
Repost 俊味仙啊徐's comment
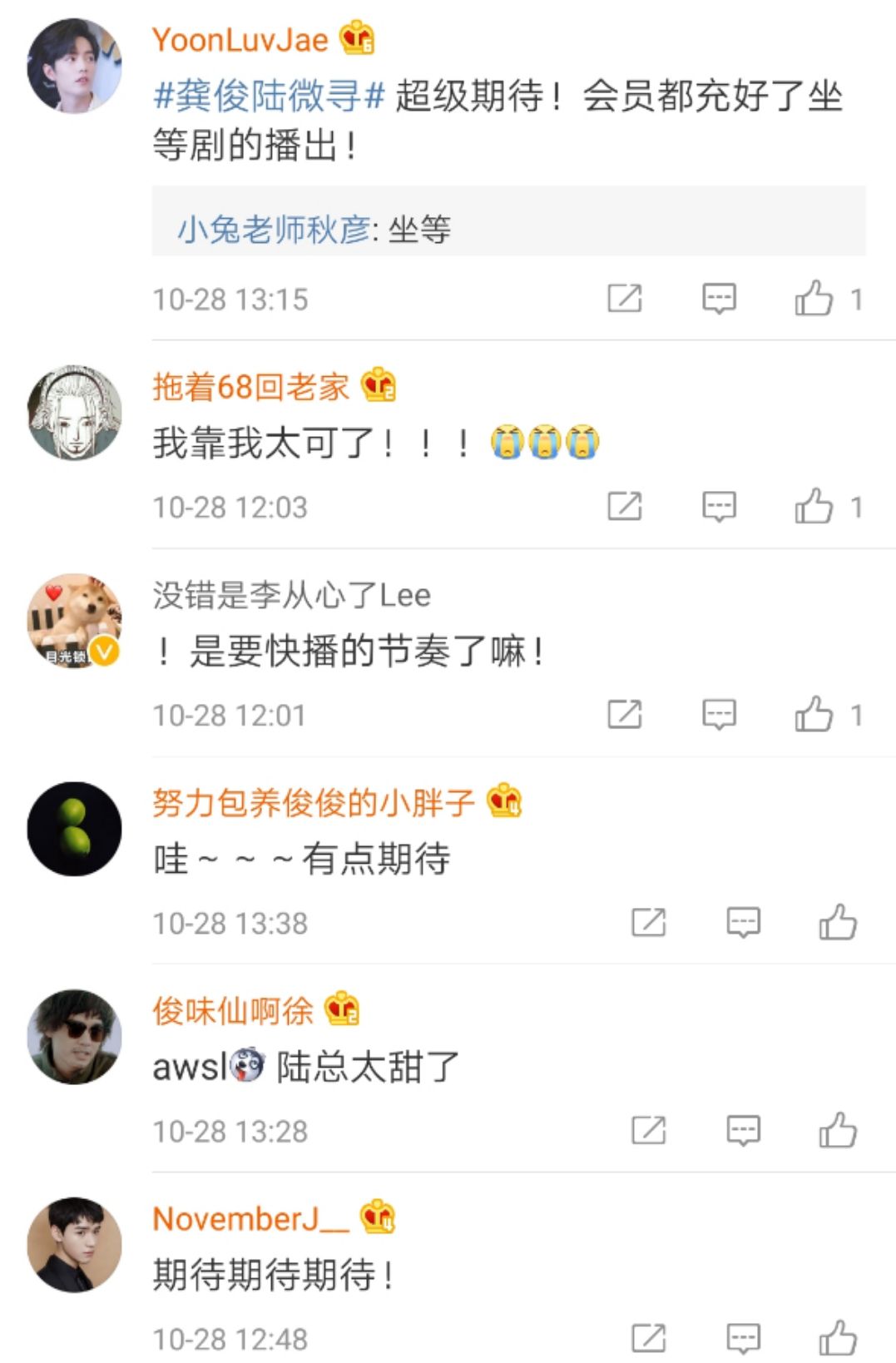(648, 1130)
